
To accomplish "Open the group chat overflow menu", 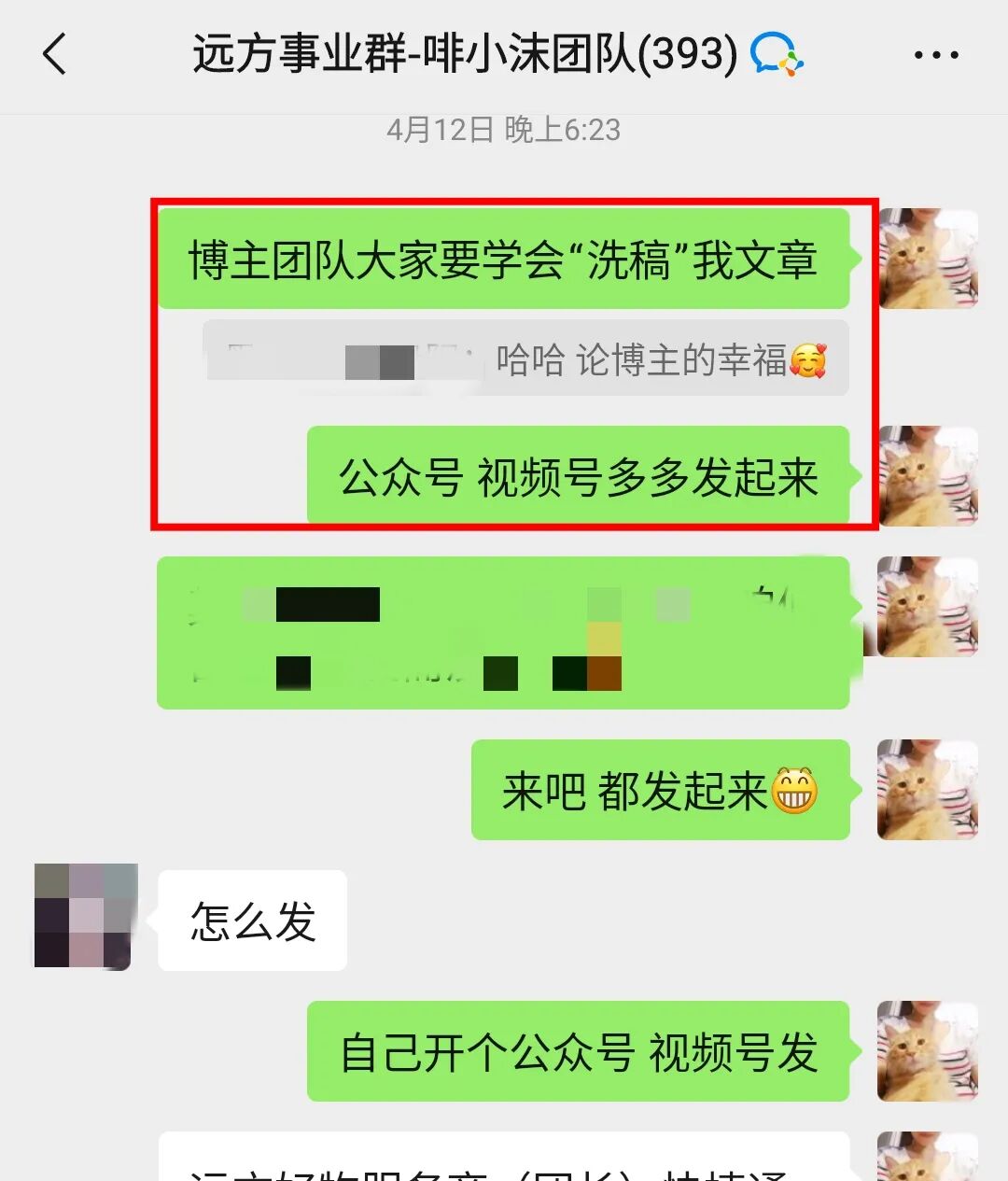I will click(936, 55).
